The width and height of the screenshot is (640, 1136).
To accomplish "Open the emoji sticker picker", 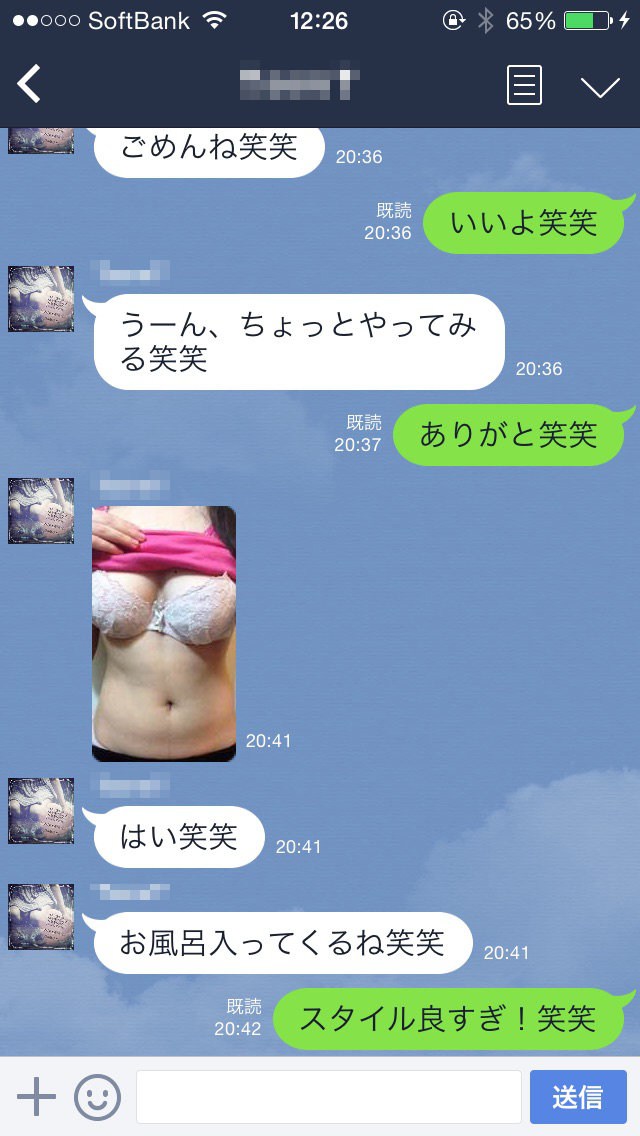I will (97, 1097).
